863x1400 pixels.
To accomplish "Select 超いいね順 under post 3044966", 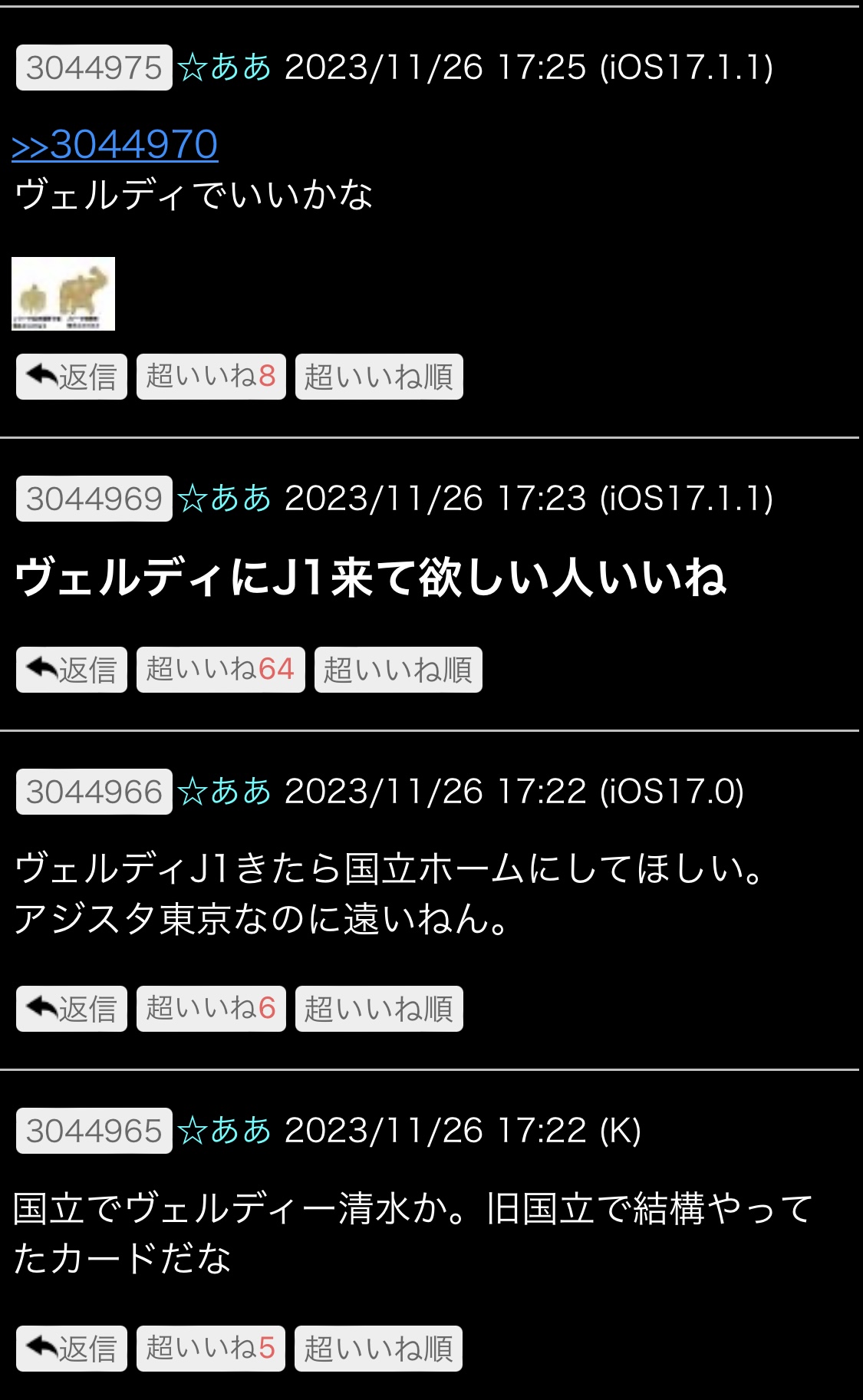I will click(x=379, y=1009).
